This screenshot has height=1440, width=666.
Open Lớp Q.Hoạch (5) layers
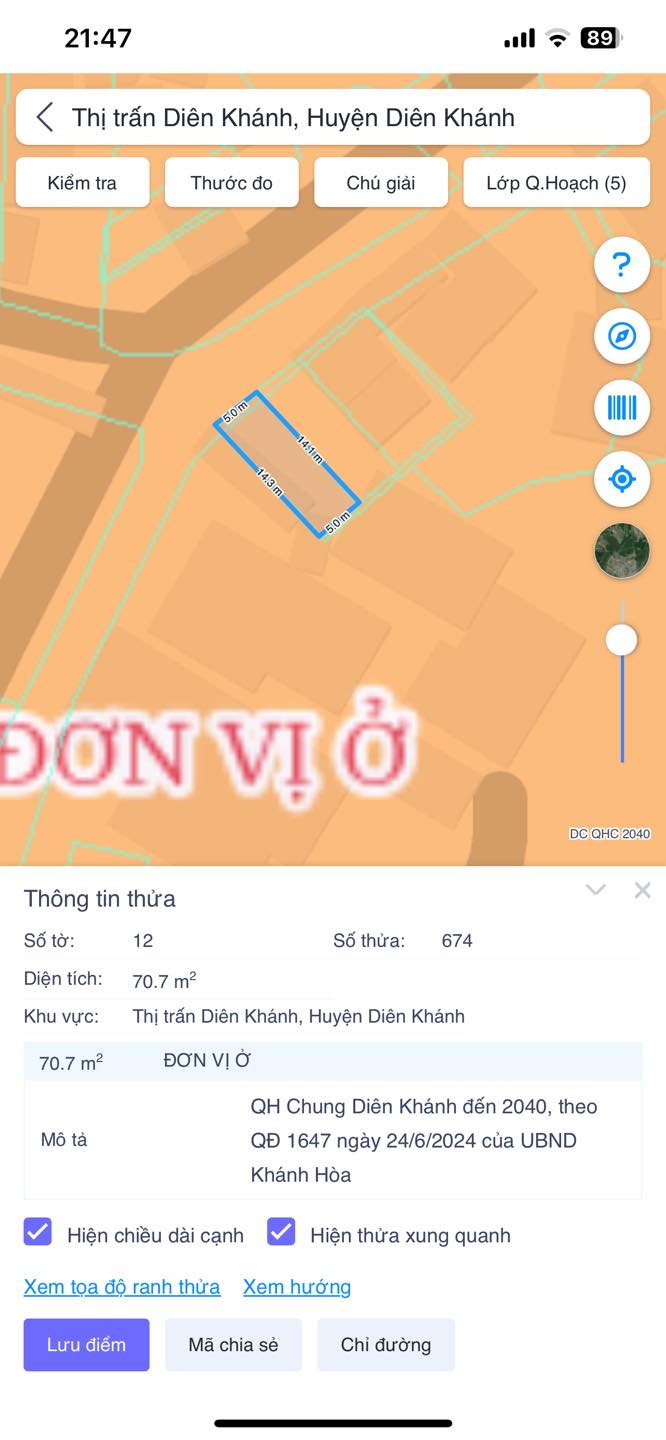point(557,183)
